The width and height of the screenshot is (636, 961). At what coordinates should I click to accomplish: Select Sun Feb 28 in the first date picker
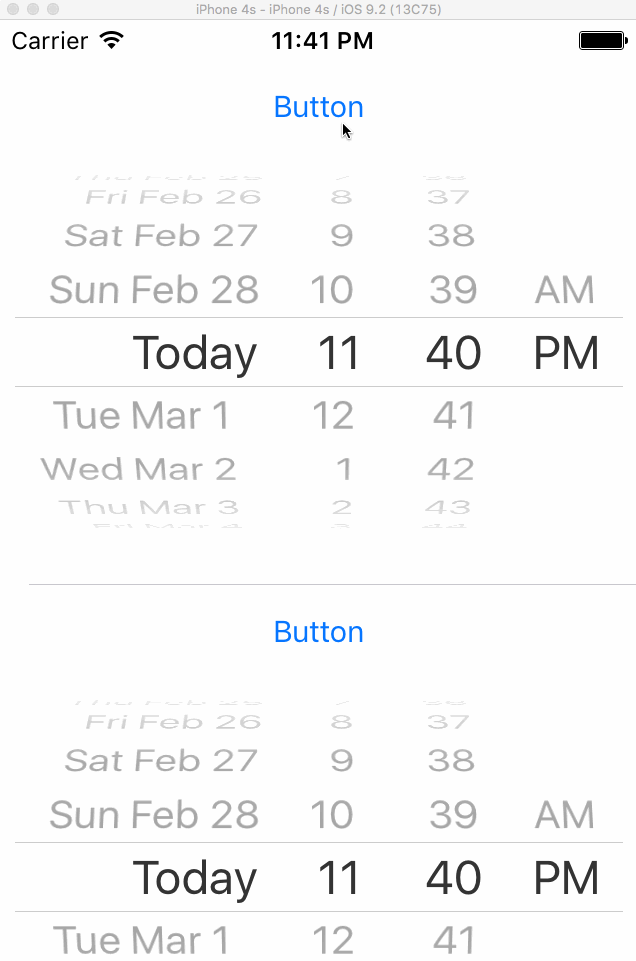154,289
